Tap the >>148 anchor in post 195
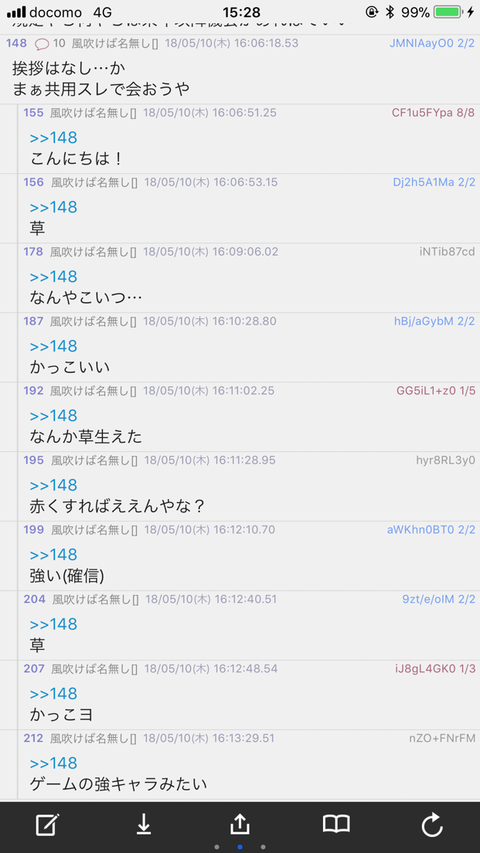This screenshot has width=480, height=853. [x=53, y=485]
